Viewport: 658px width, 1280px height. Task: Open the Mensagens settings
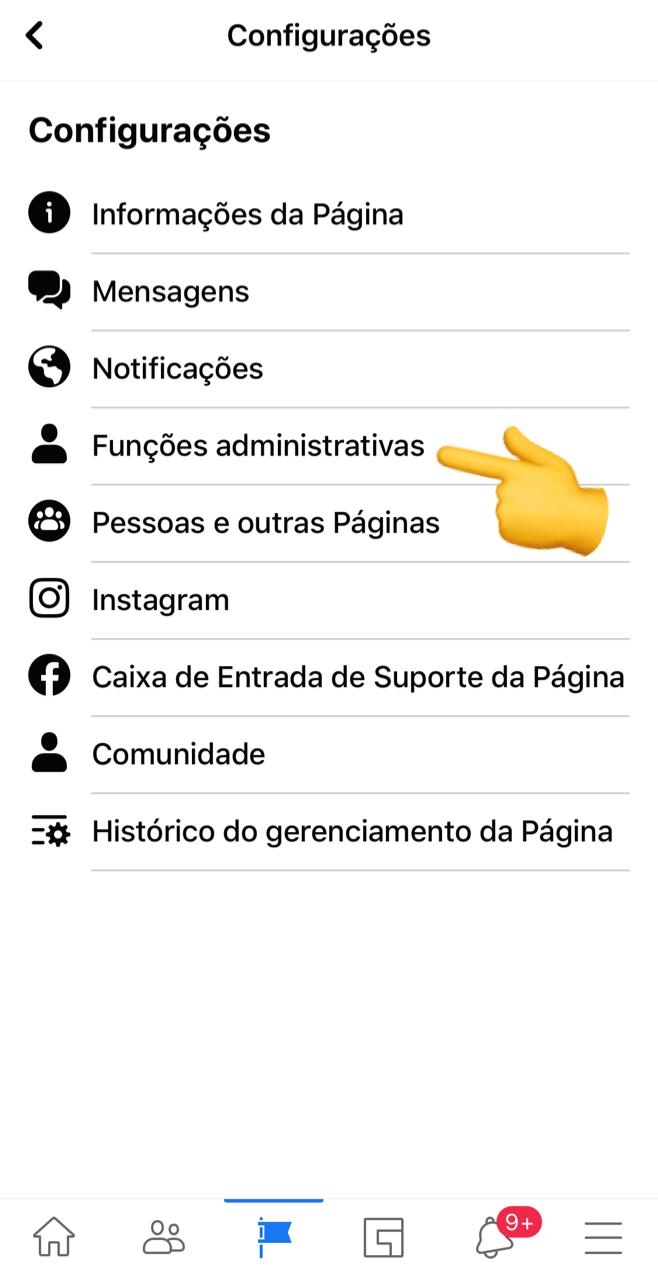pyautogui.click(x=329, y=292)
